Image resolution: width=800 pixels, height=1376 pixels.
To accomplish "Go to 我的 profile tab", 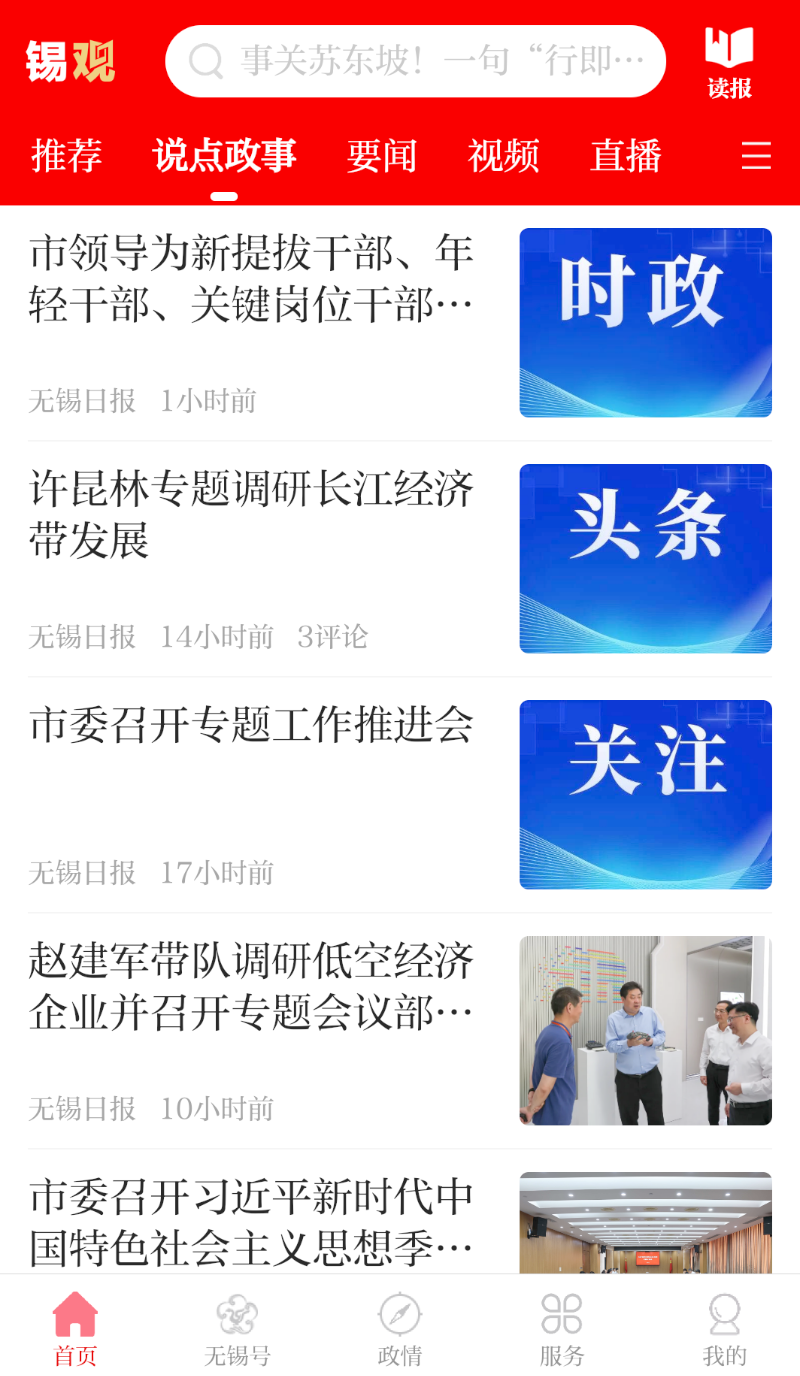I will 724,1329.
